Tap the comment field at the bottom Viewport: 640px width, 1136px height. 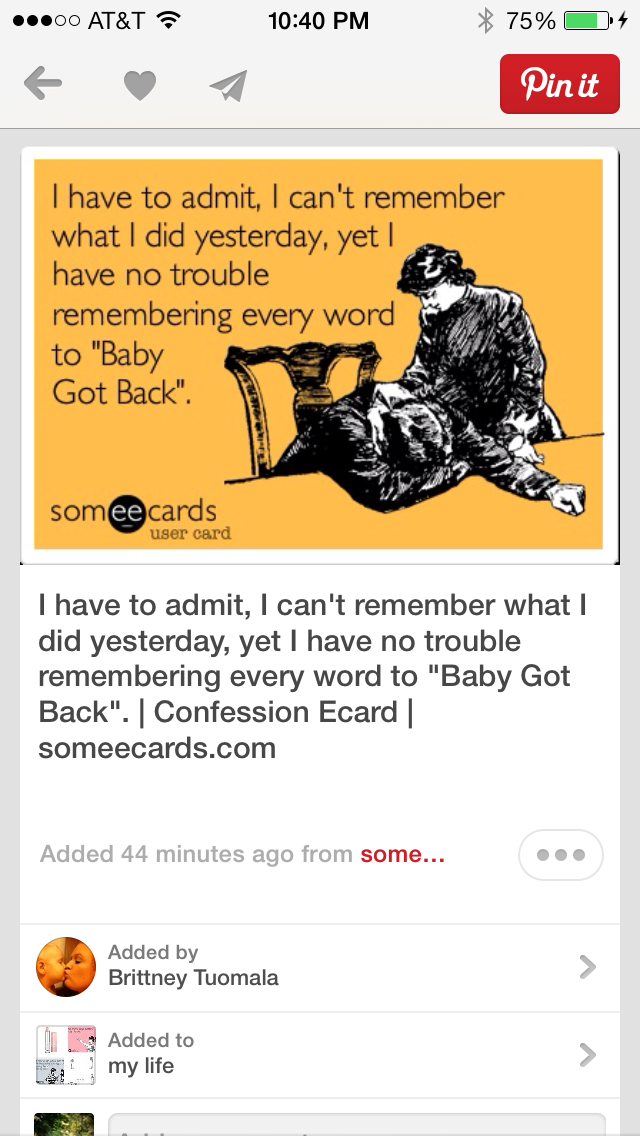pos(355,1126)
